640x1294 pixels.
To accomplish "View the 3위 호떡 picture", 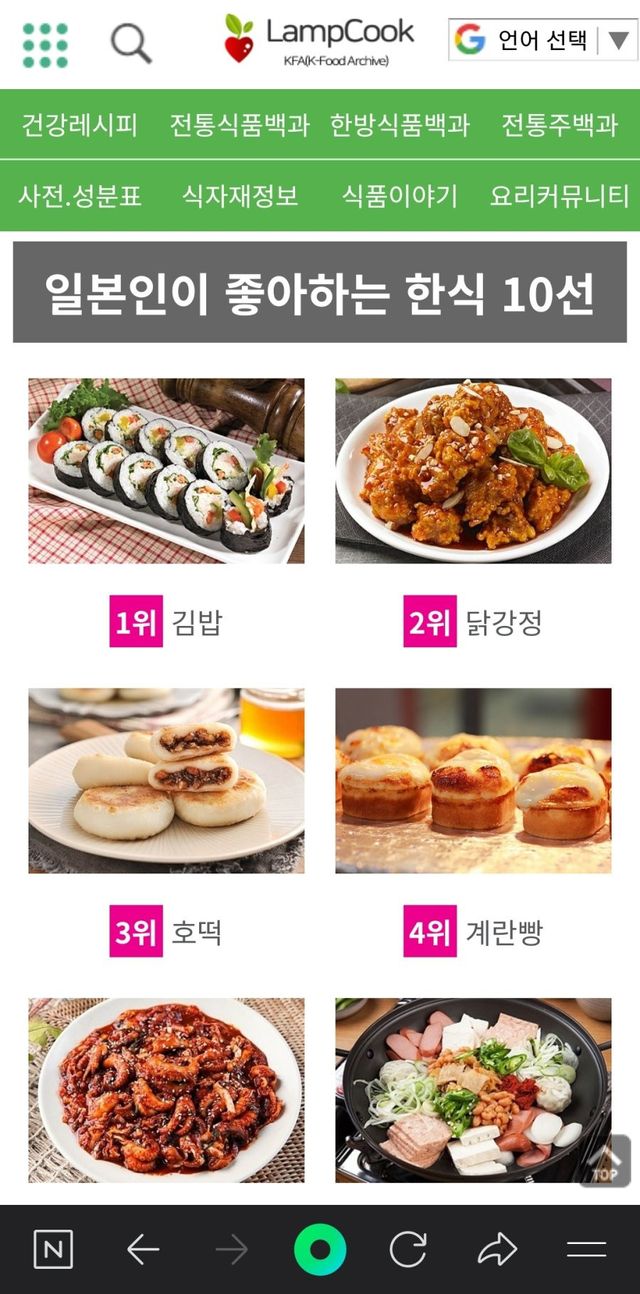I will pyautogui.click(x=166, y=780).
